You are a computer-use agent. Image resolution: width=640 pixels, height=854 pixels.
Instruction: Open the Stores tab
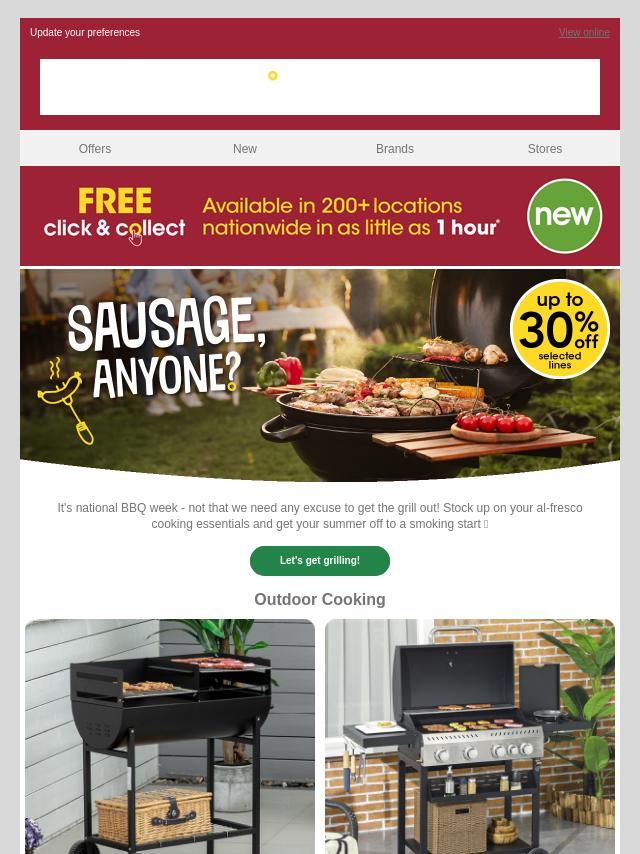pos(545,149)
